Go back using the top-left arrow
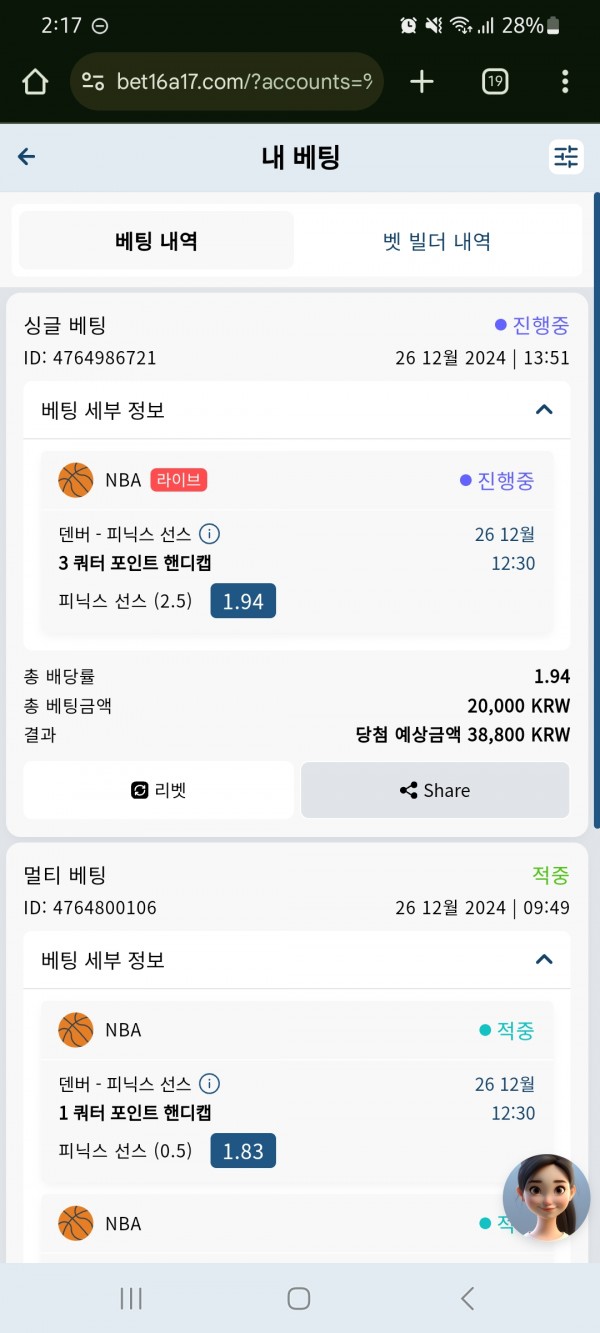Screen dimensions: 600x1333 [27, 156]
